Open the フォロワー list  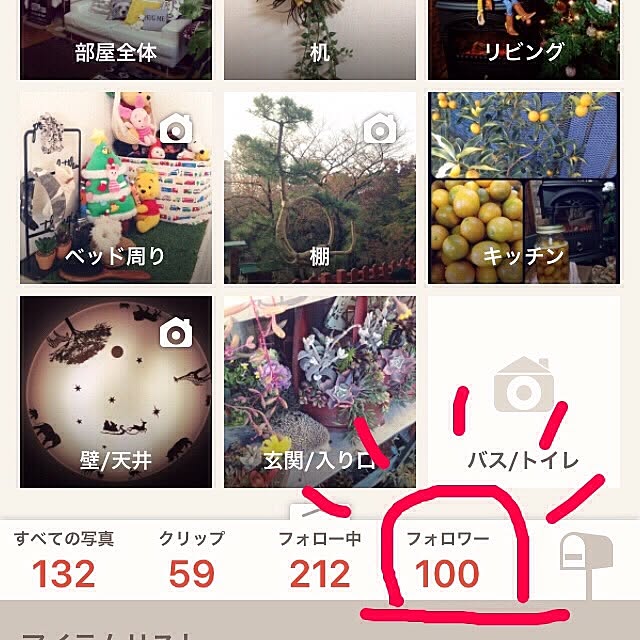click(447, 561)
